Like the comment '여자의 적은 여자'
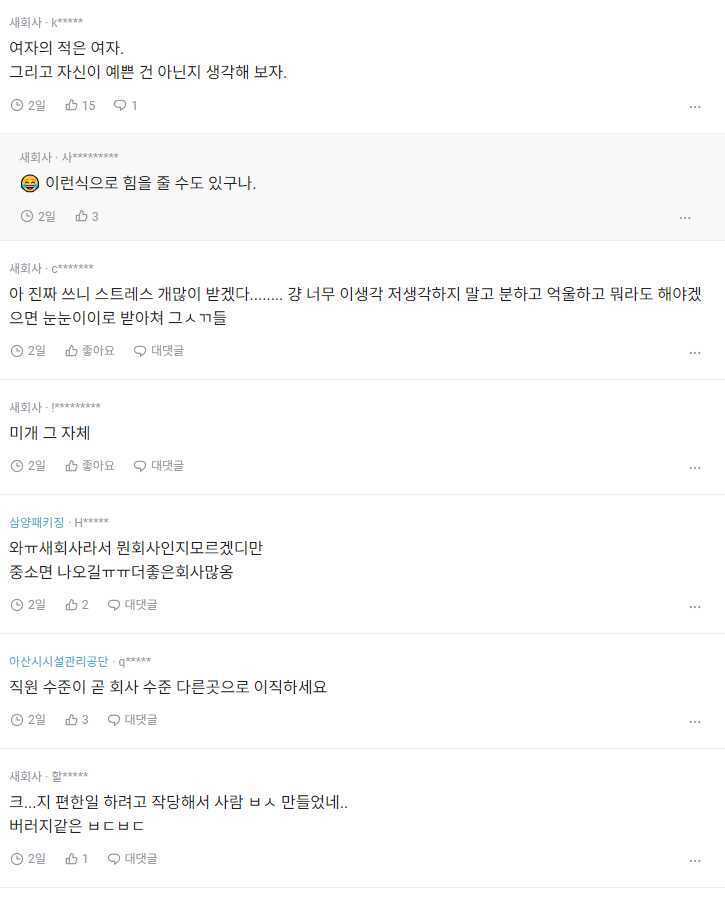This screenshot has width=725, height=898. pyautogui.click(x=80, y=105)
